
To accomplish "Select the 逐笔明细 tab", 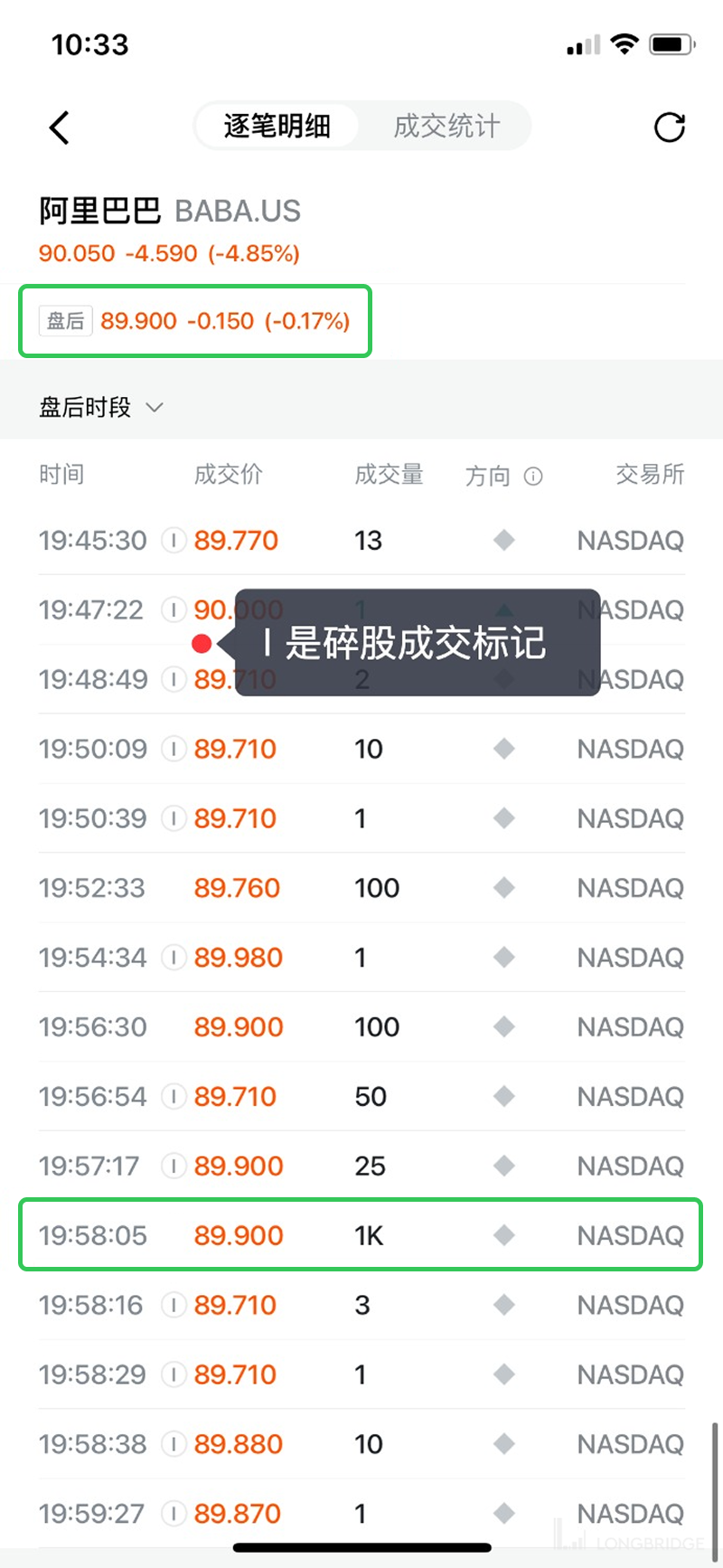I will 277,126.
